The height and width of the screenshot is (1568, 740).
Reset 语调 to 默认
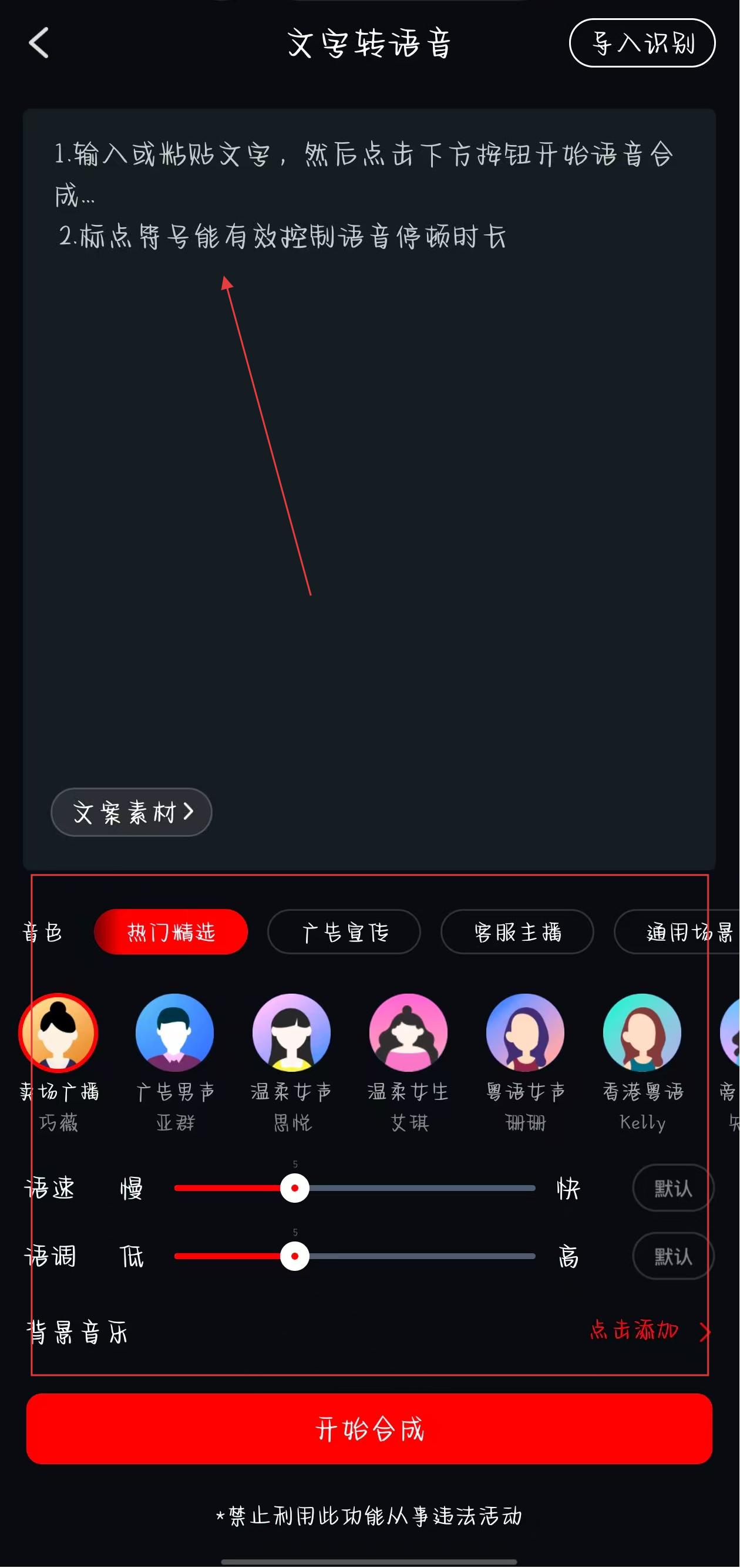coord(672,1256)
